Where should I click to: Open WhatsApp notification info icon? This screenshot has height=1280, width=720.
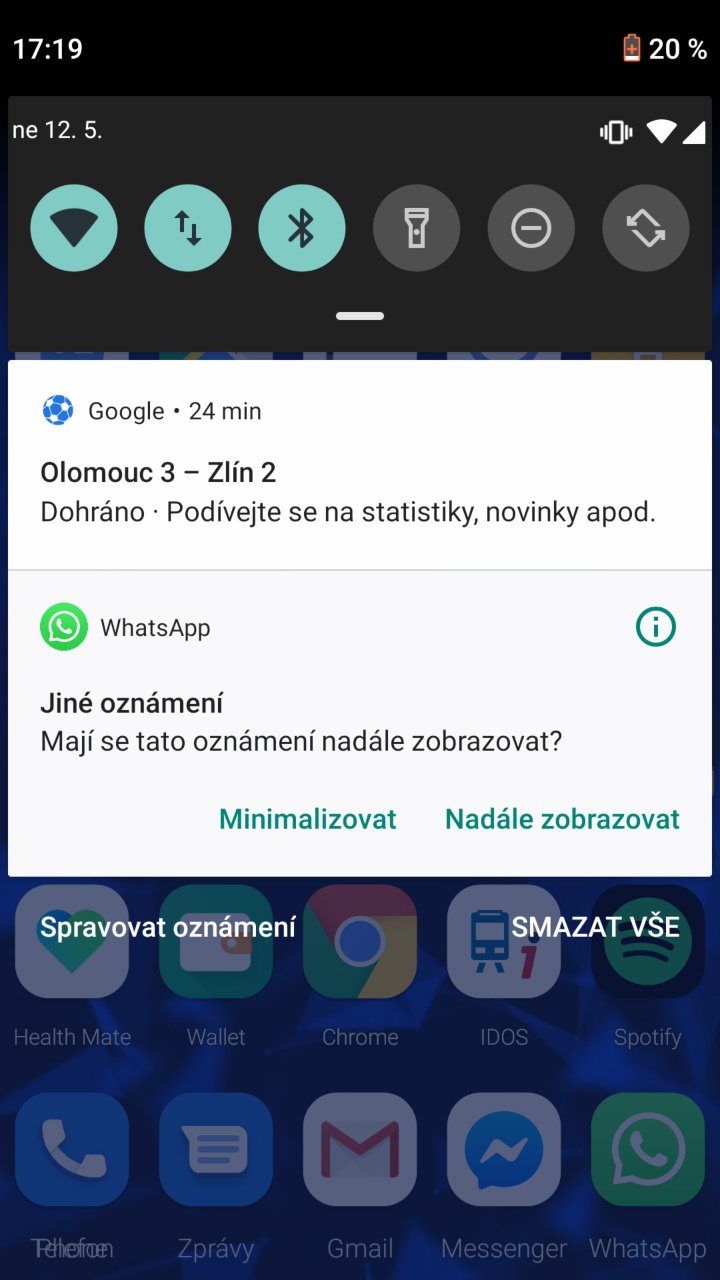[x=656, y=627]
